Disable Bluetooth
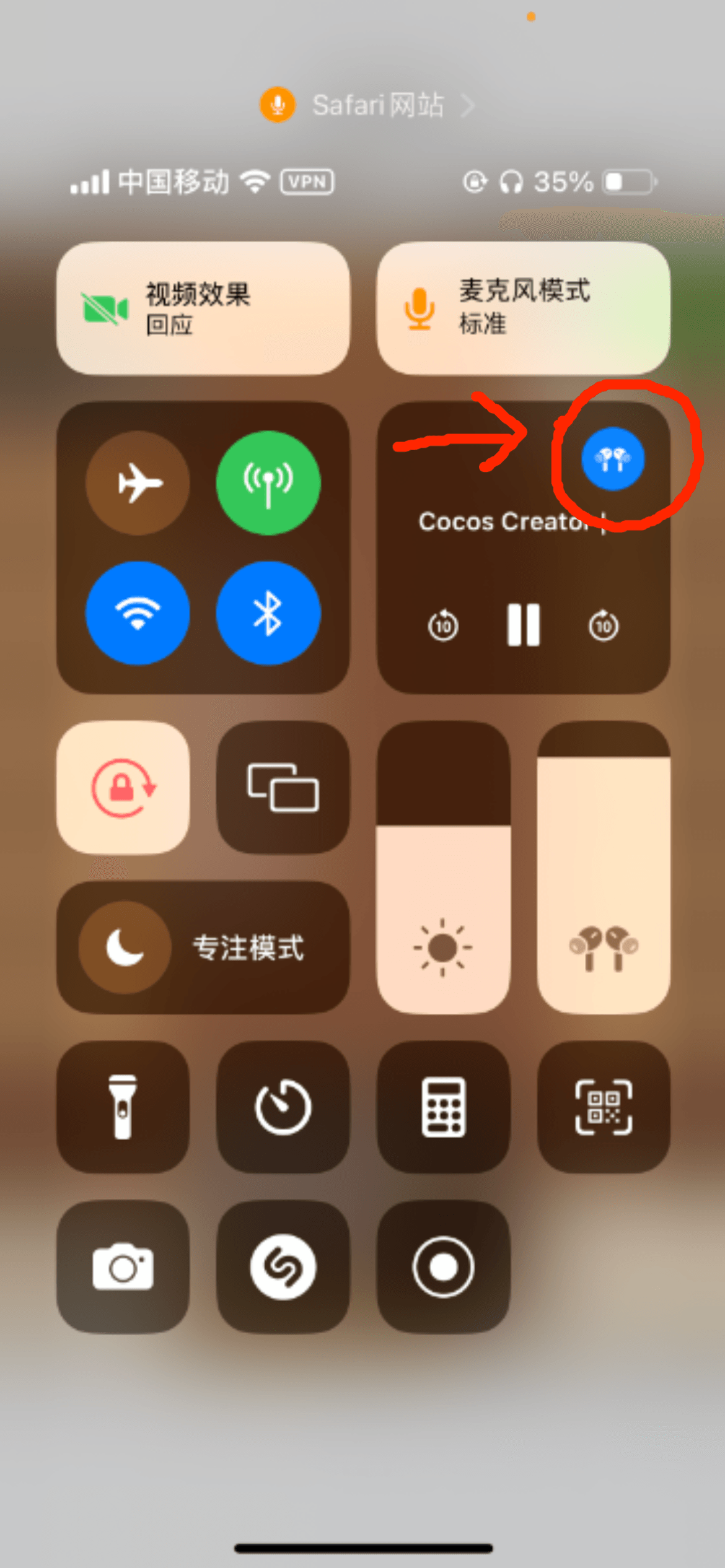Viewport: 725px width, 1568px height. (x=269, y=612)
